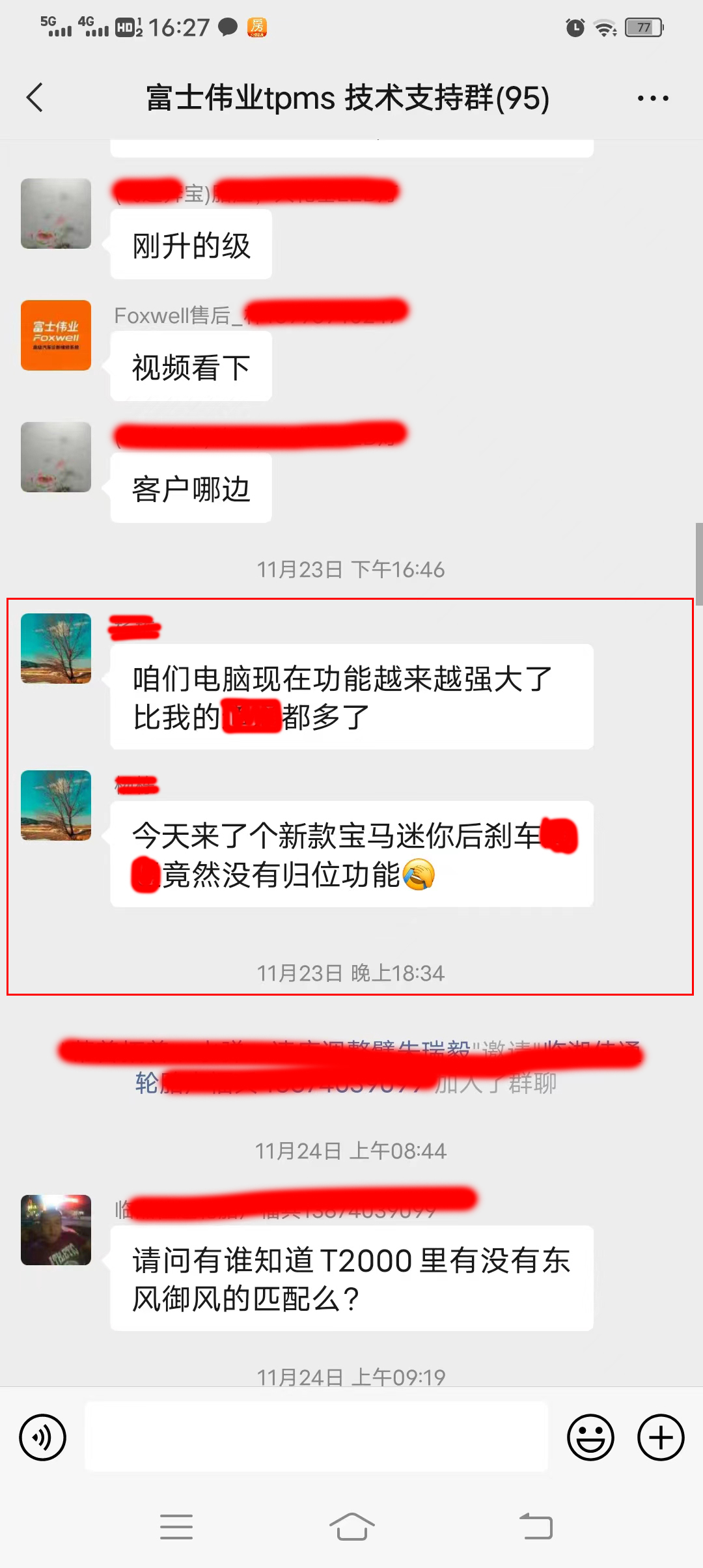The image size is (703, 1568).
Task: Tap the system home navigation button
Action: [x=351, y=1526]
